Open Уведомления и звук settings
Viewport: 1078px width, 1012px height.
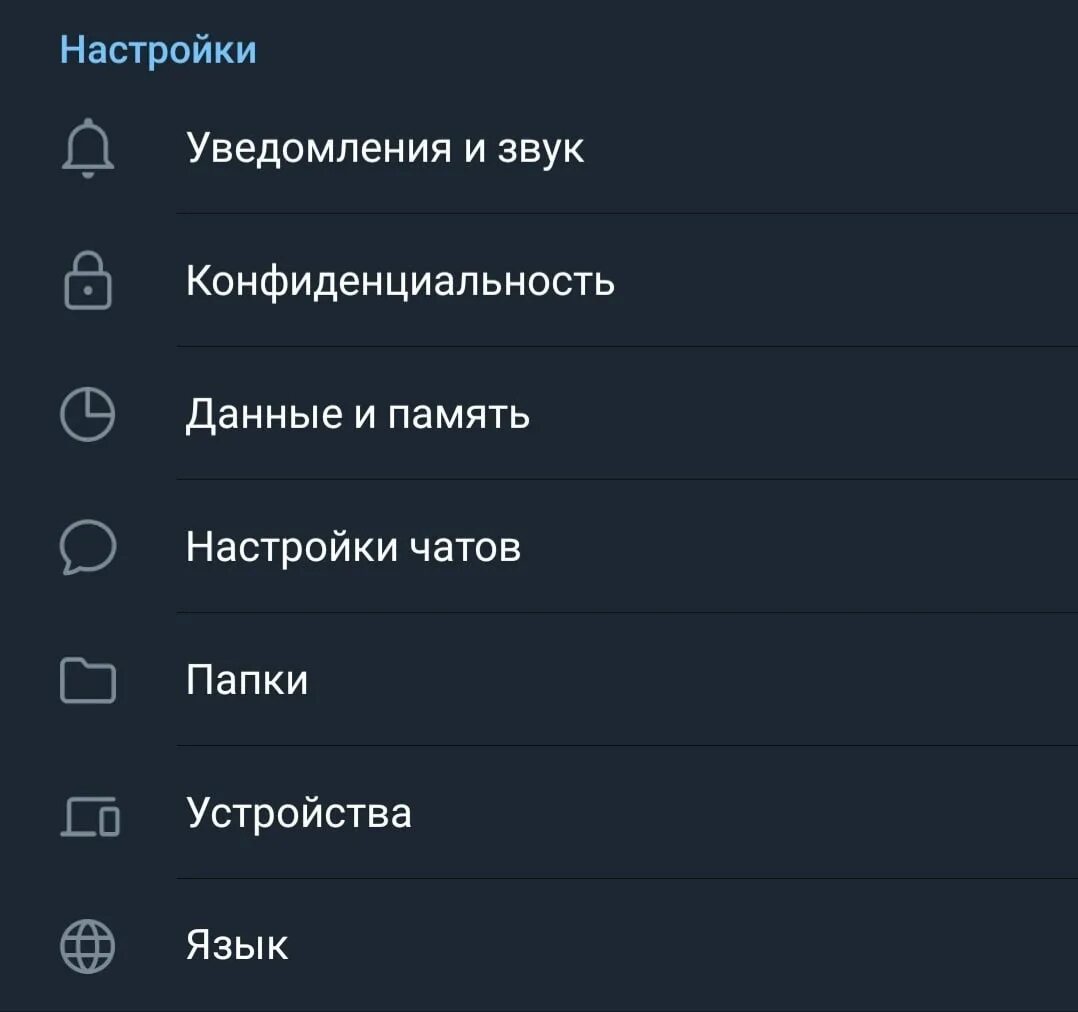(385, 148)
